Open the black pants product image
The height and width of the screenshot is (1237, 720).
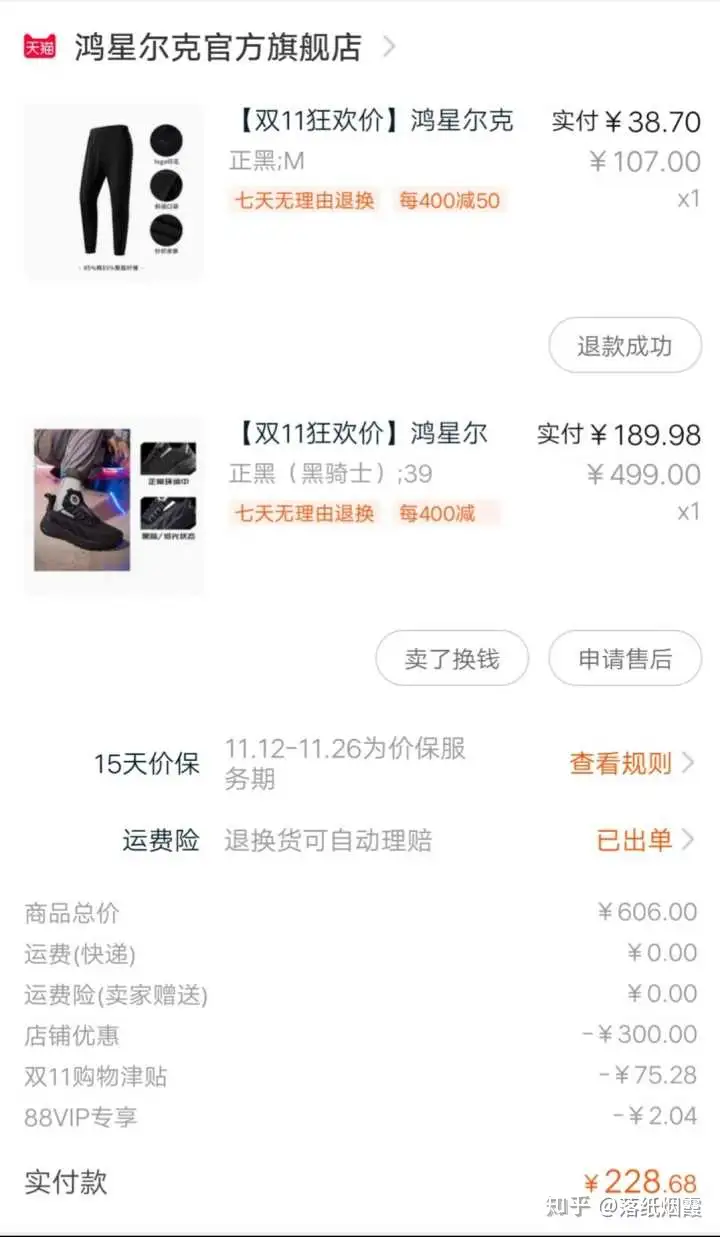tap(114, 192)
